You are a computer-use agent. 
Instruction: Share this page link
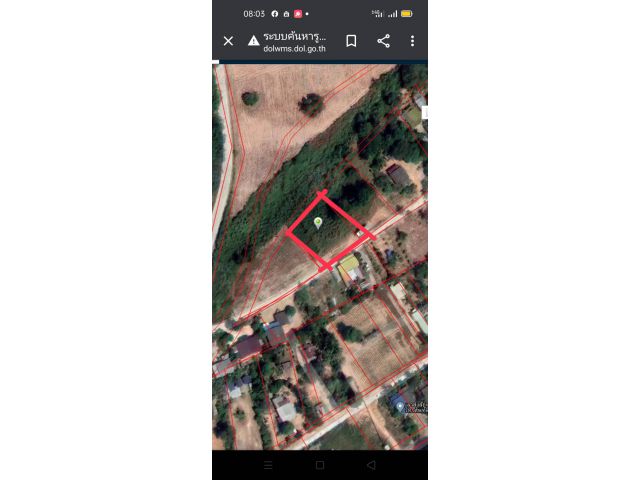[383, 41]
